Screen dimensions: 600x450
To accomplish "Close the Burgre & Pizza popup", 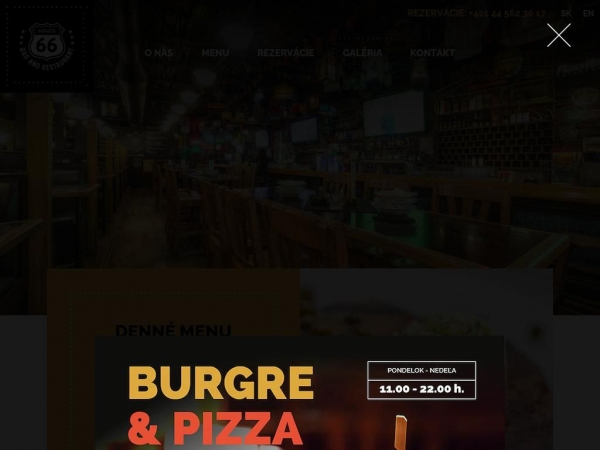I will coord(559,35).
